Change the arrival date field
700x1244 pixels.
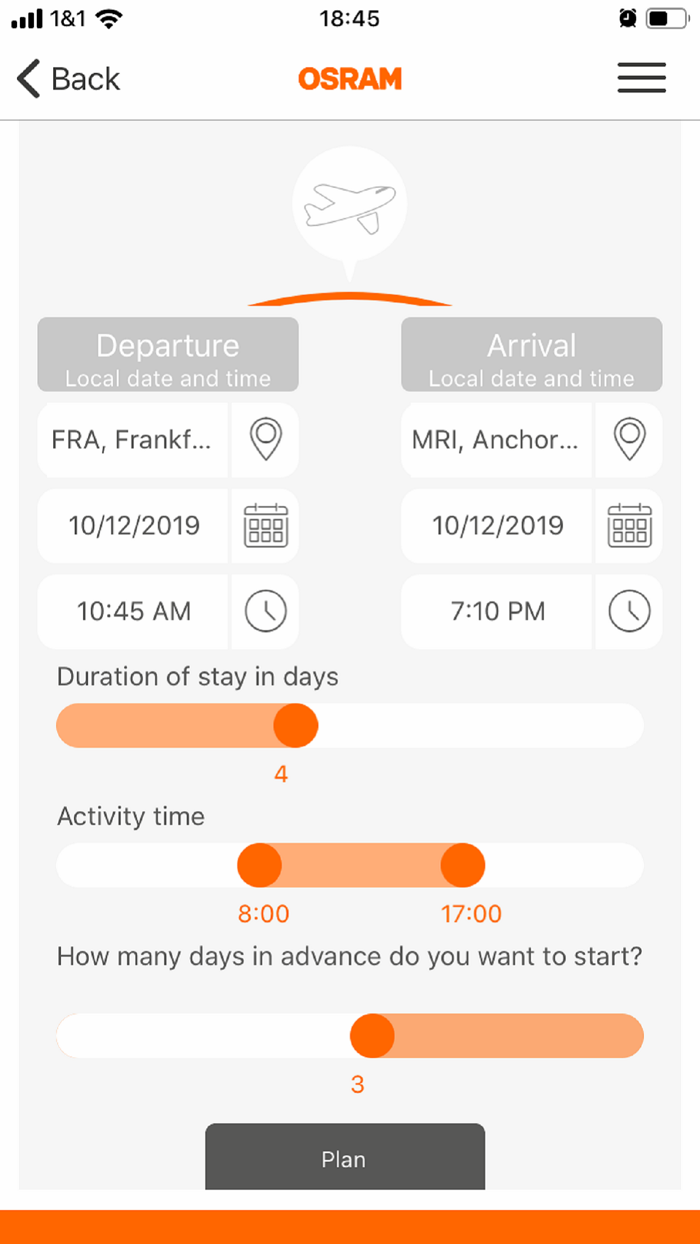[x=497, y=526]
